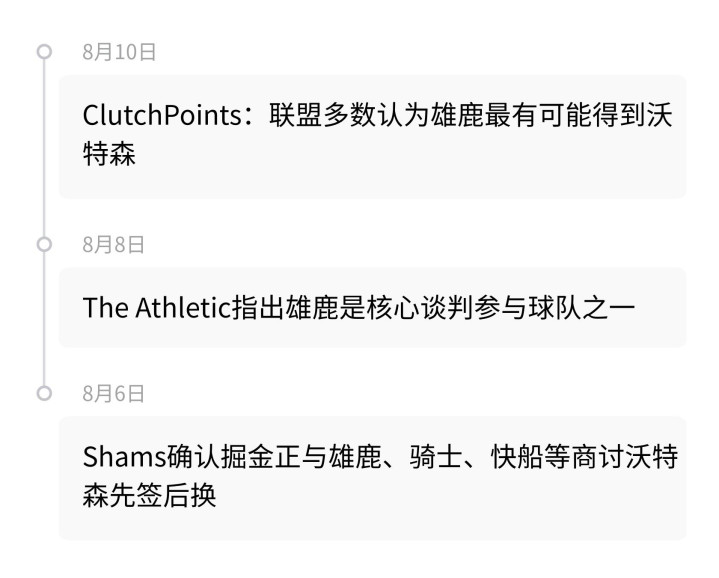This screenshot has width=719, height=578.
Task: Open the ClutchPoints news card from August 10
Action: tap(372, 137)
